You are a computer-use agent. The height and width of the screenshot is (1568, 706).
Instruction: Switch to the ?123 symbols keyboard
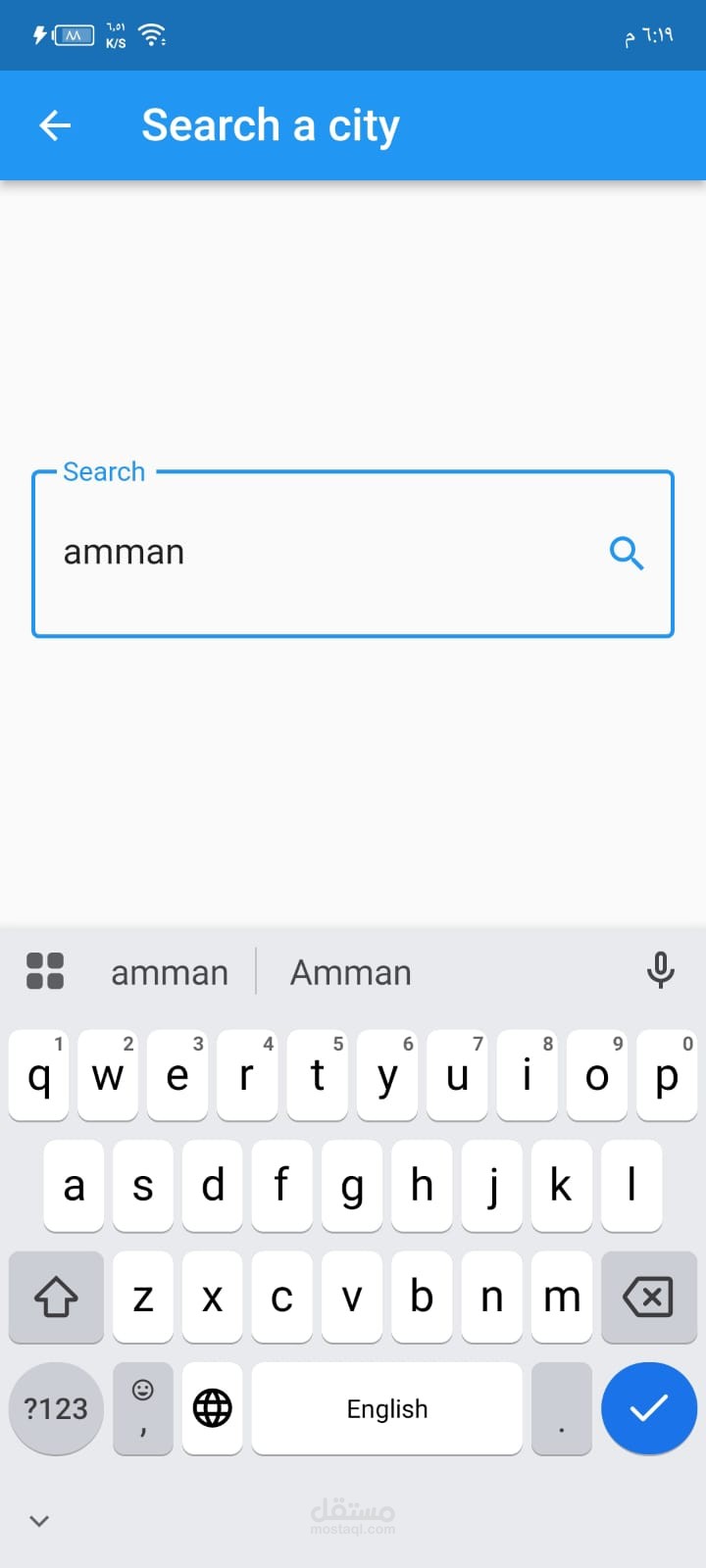tap(56, 1408)
